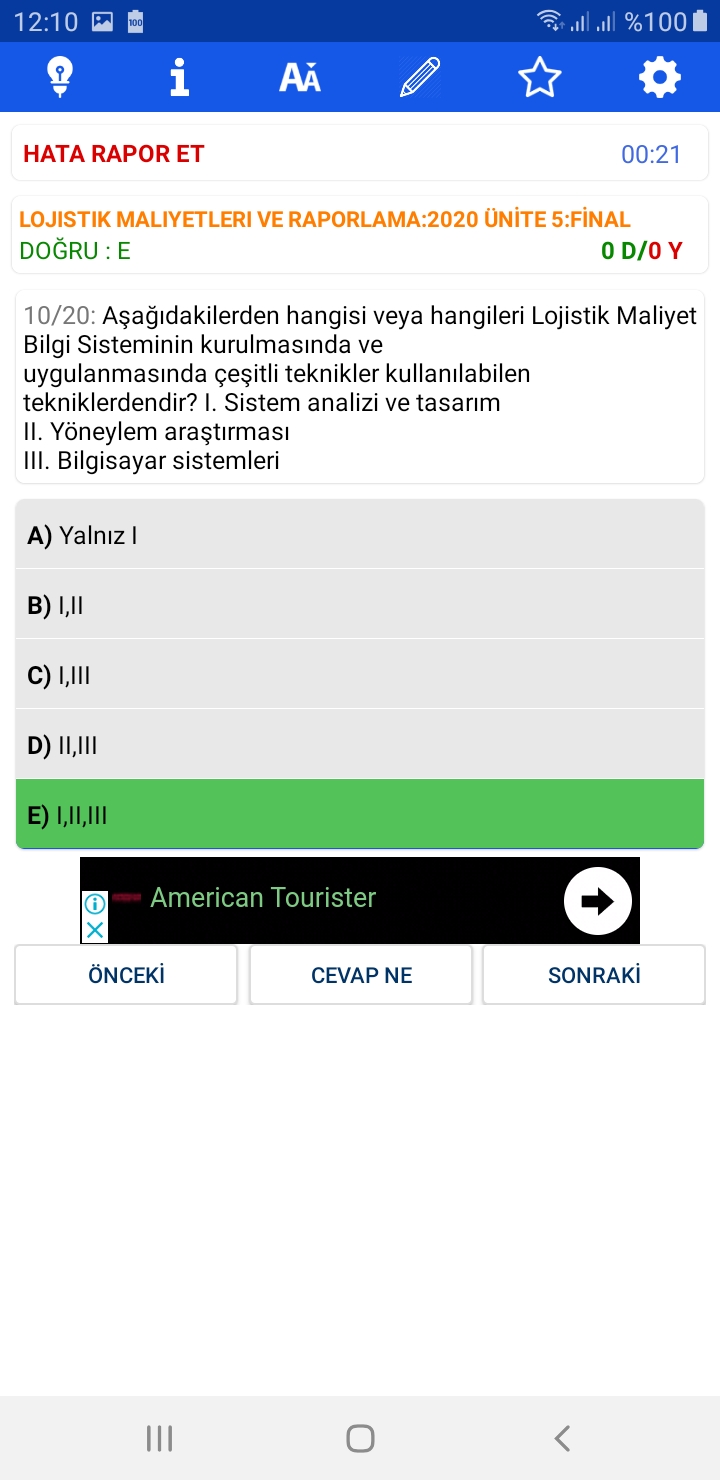Go to previous question with ÖNCEKİ

point(126,975)
